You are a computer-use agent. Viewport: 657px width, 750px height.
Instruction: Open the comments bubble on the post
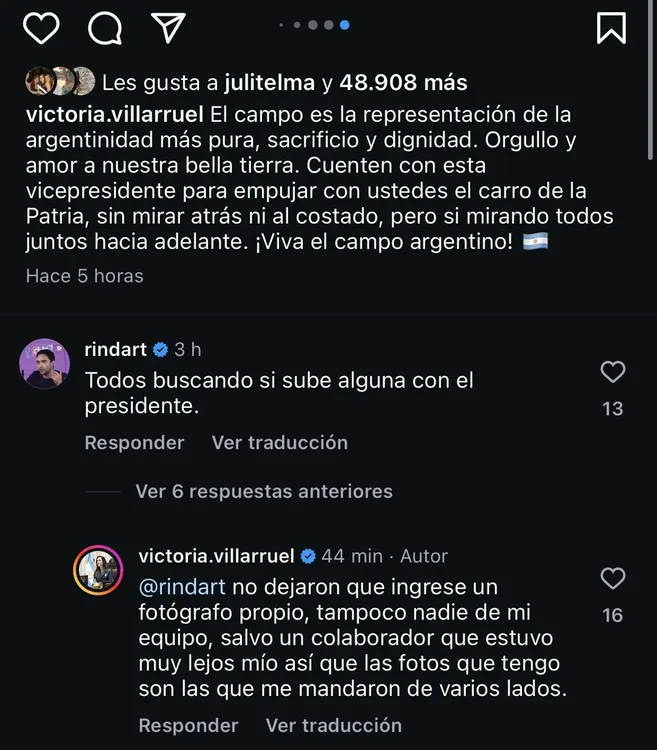click(x=105, y=29)
